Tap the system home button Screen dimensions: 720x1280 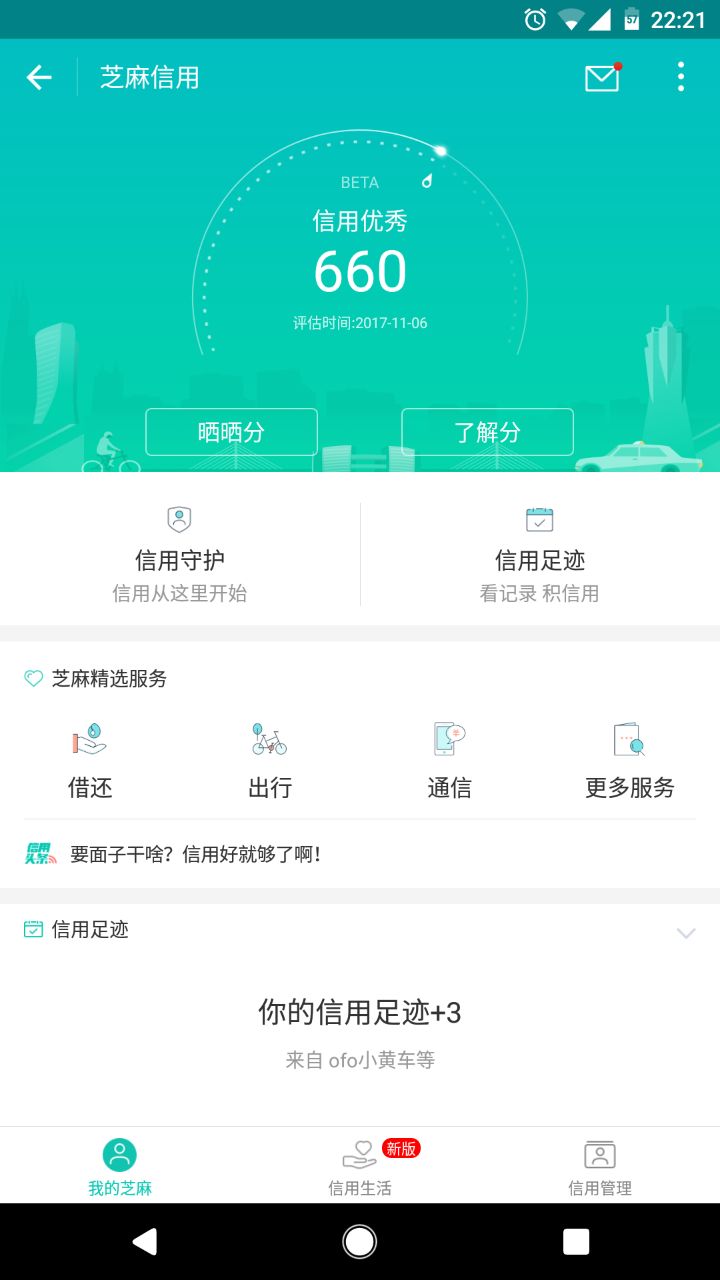click(360, 1241)
